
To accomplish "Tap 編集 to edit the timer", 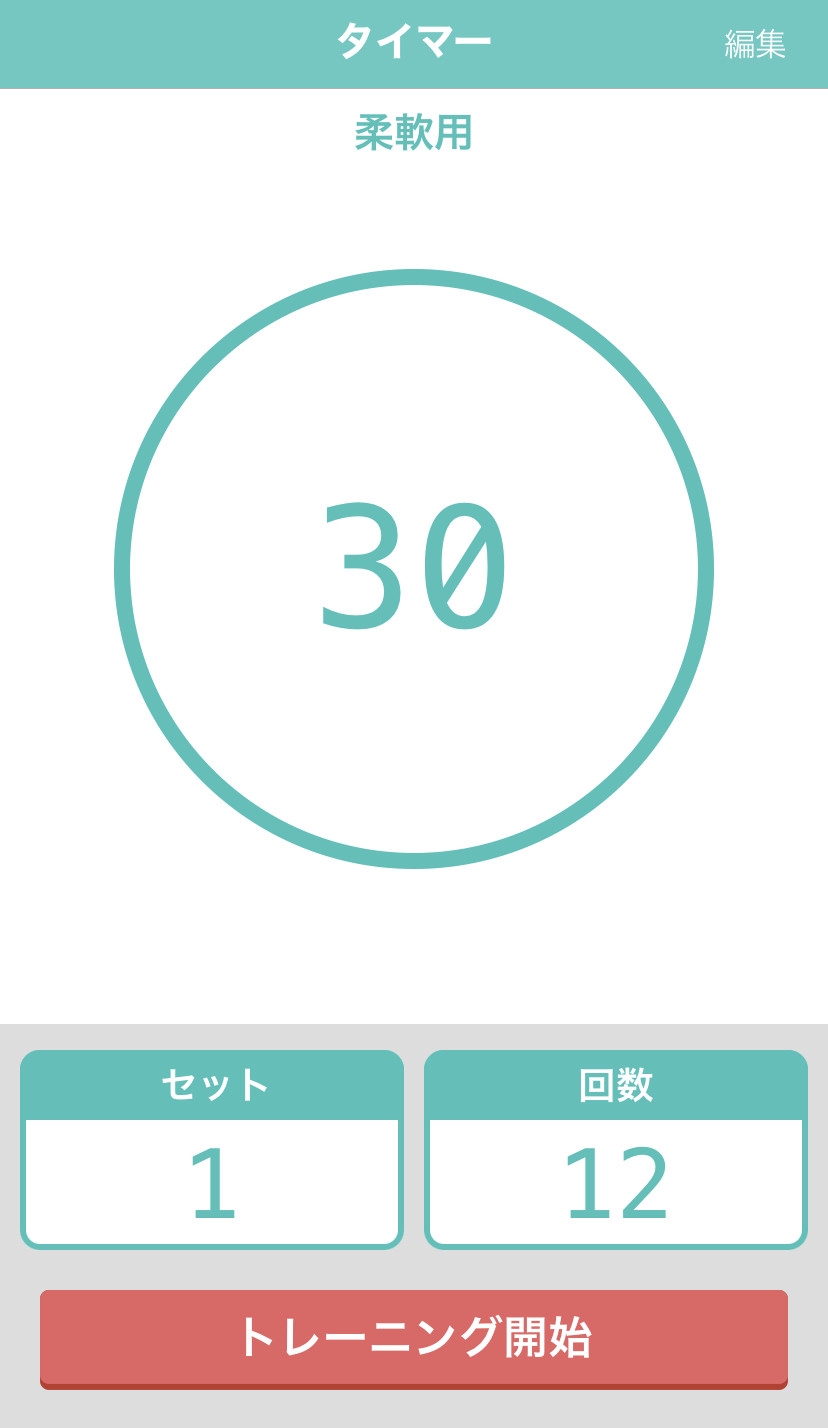I will click(x=755, y=44).
